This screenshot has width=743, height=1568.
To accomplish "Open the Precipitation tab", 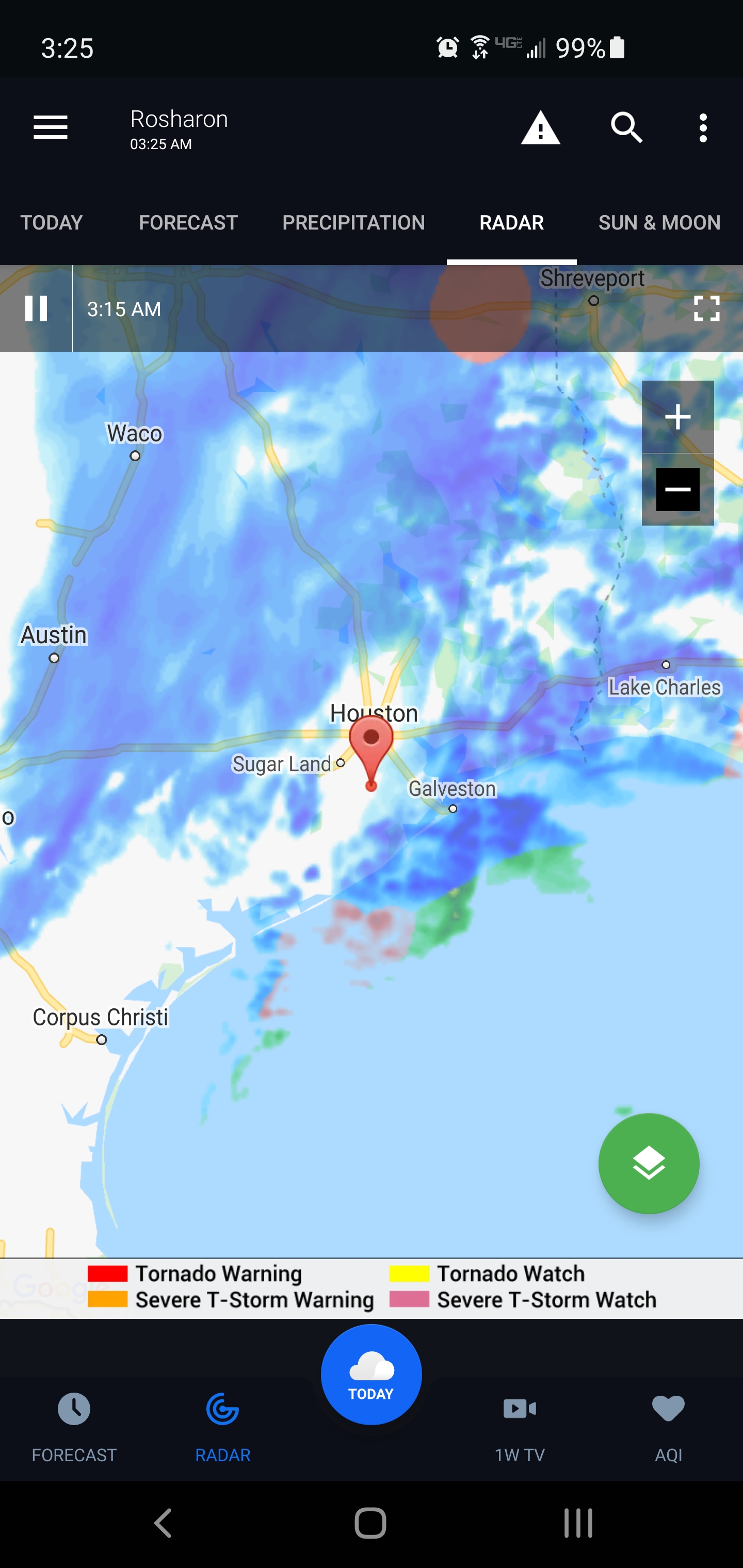I will coord(354,223).
